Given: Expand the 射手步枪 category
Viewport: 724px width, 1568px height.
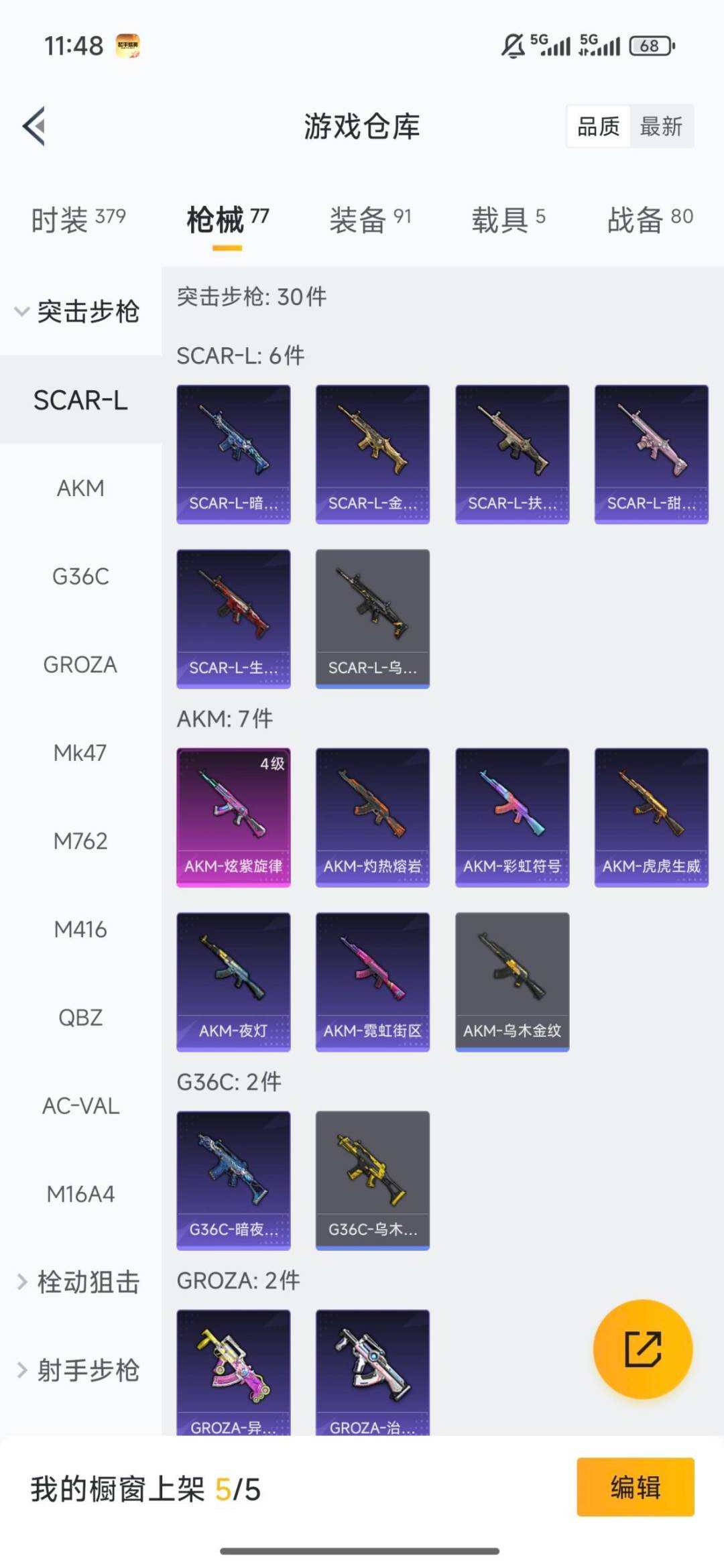Looking at the screenshot, I should coord(77,1370).
